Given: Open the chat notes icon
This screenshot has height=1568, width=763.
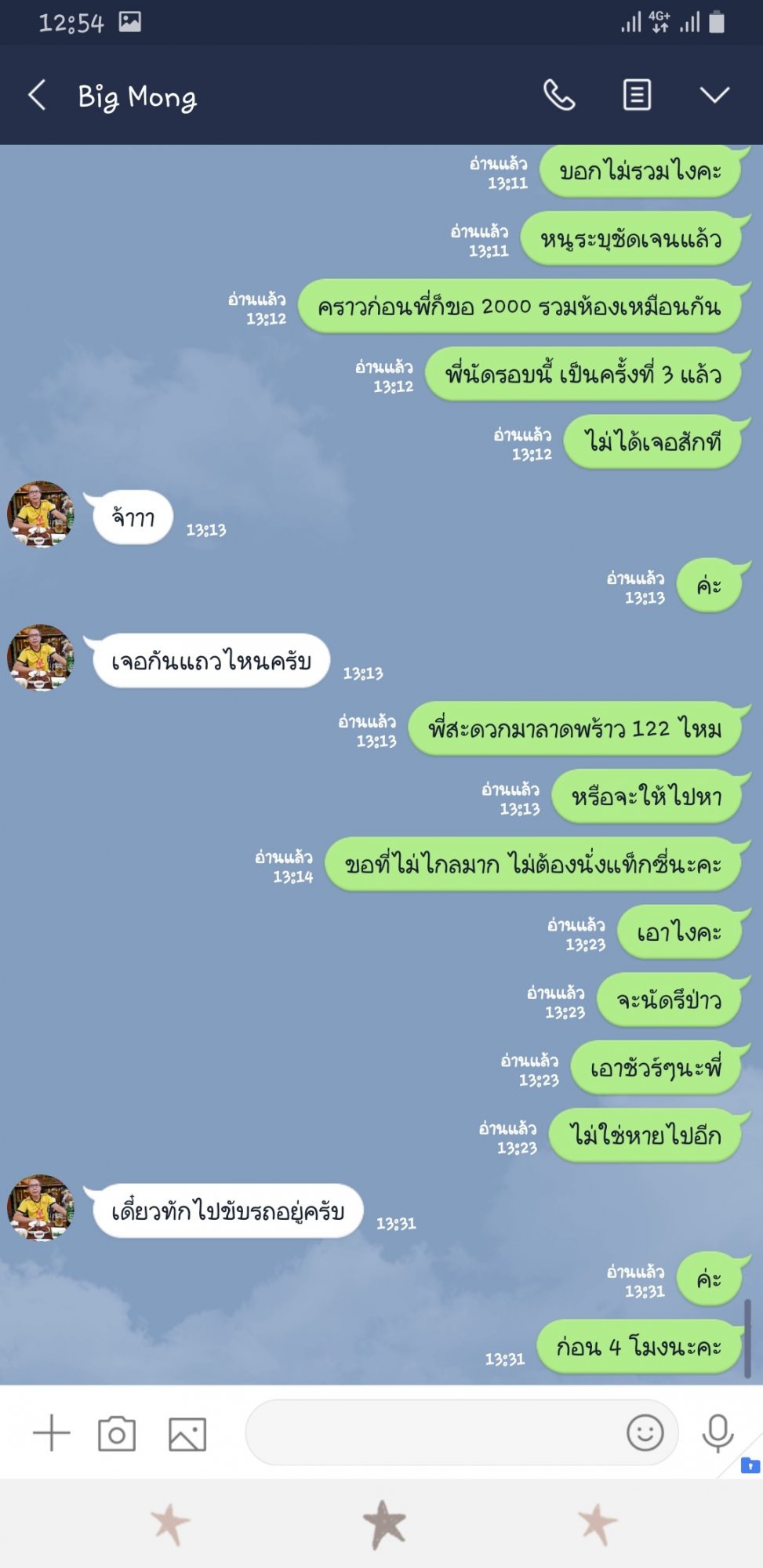Looking at the screenshot, I should pyautogui.click(x=637, y=96).
